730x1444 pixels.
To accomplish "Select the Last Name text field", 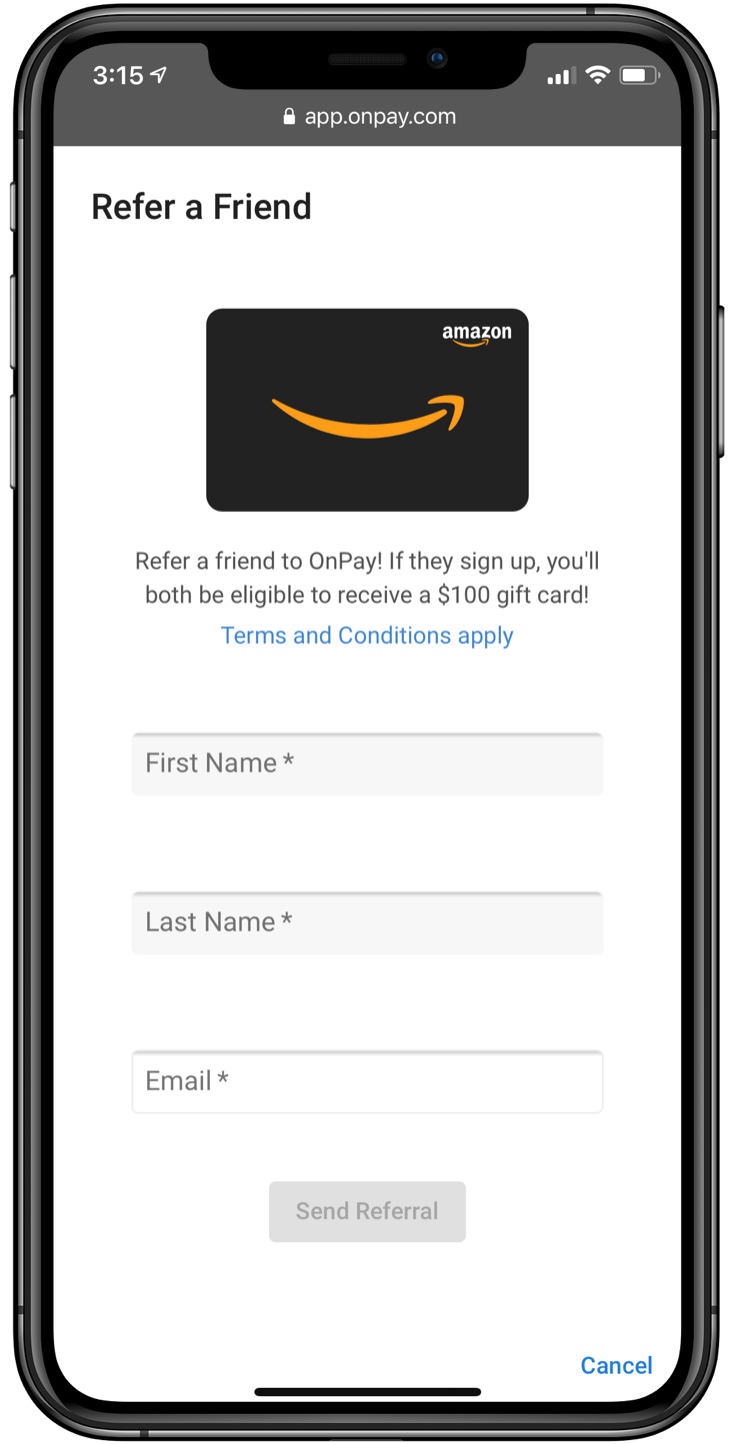I will click(x=367, y=922).
